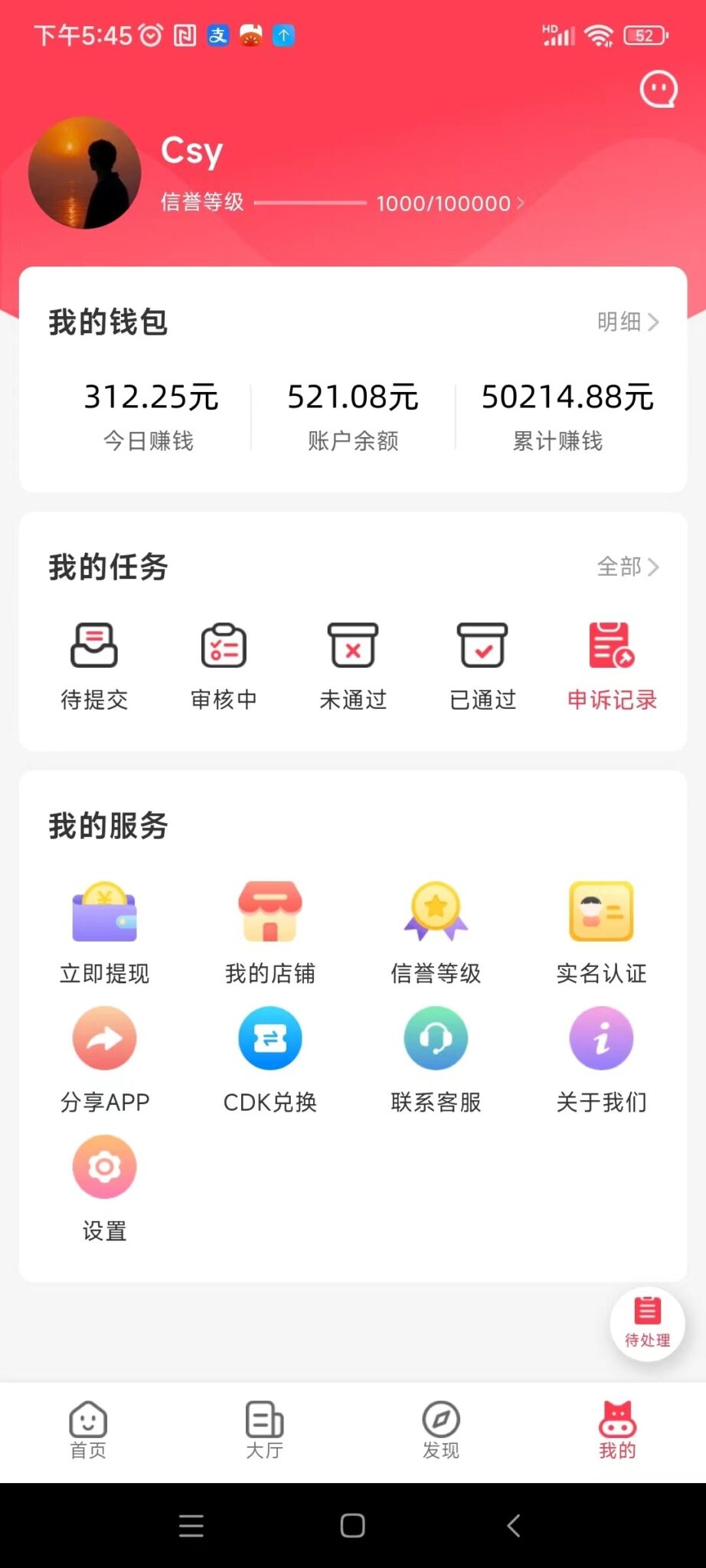Check the 申诉记录 appeal records icon
The image size is (706, 1568).
tap(610, 665)
